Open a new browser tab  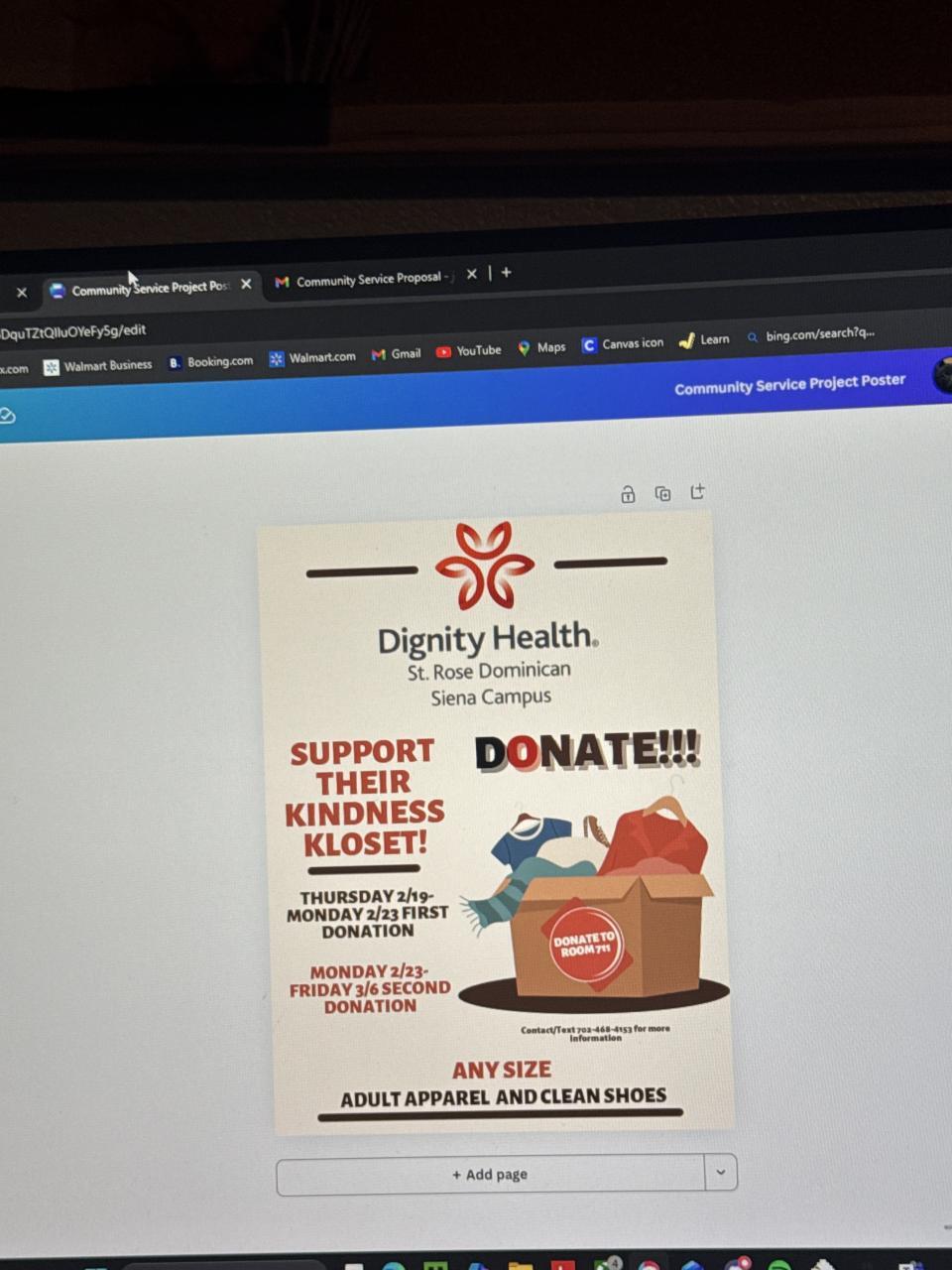coord(507,272)
